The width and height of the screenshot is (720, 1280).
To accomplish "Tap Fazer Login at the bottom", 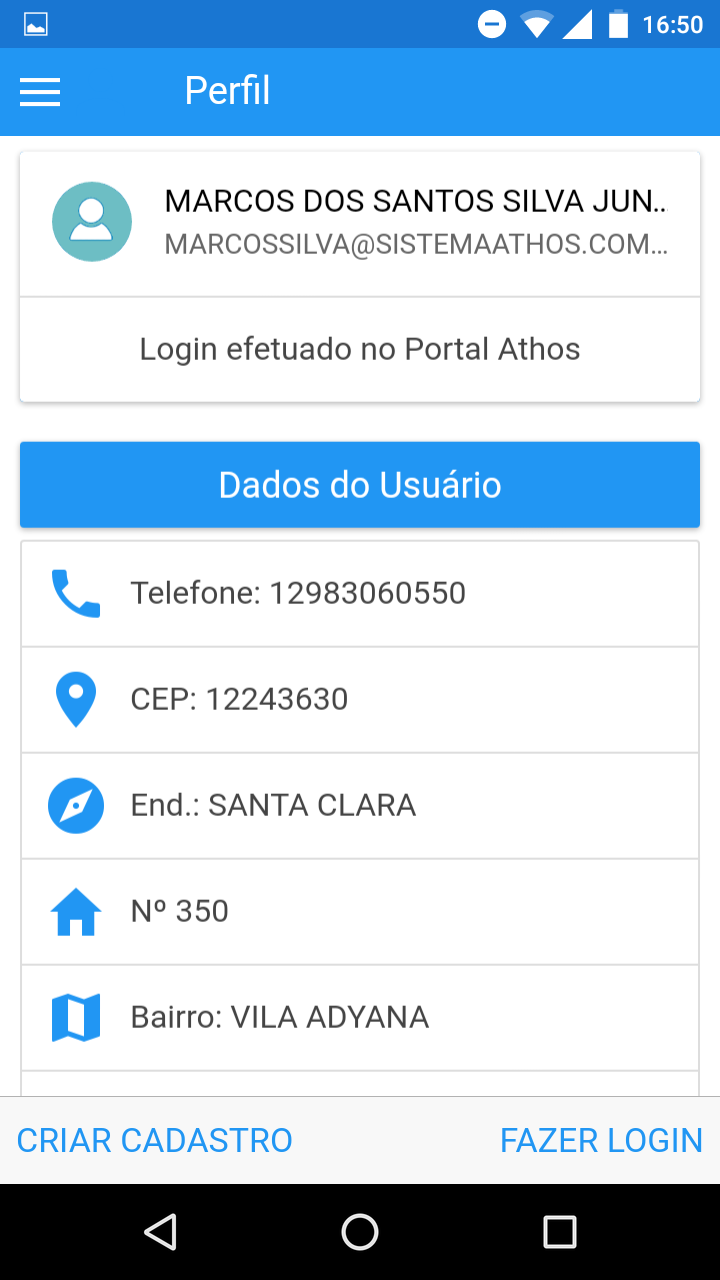I will click(x=601, y=1140).
